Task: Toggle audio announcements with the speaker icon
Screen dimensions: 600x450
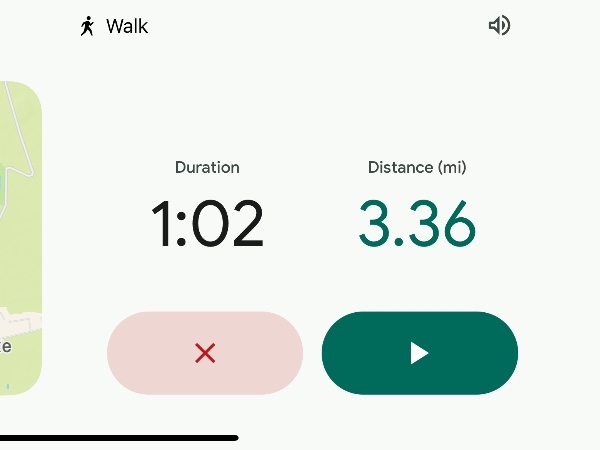Action: [499, 26]
